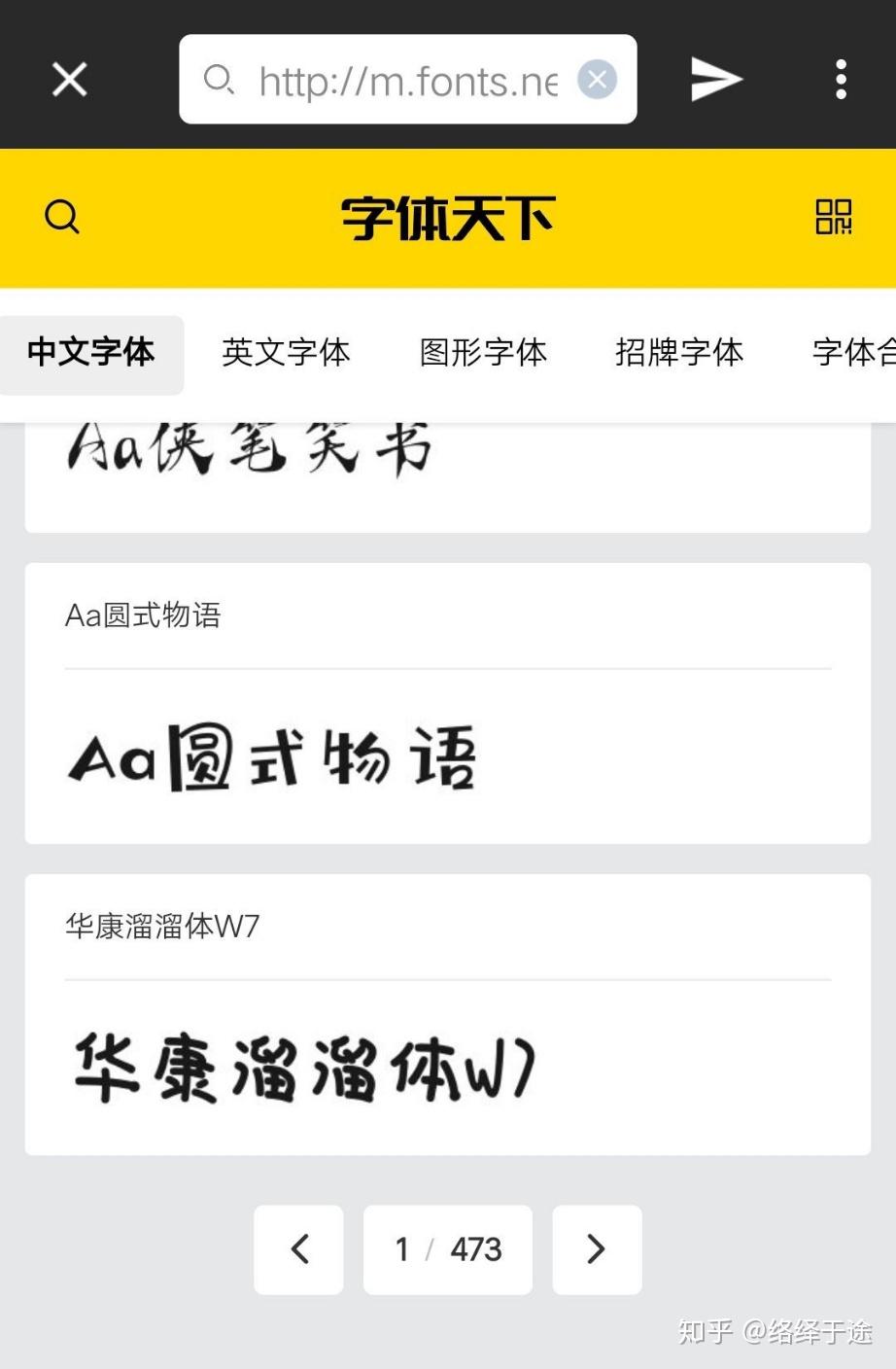The image size is (896, 1369).
Task: Switch to the 图形字体 tab
Action: pos(483,353)
